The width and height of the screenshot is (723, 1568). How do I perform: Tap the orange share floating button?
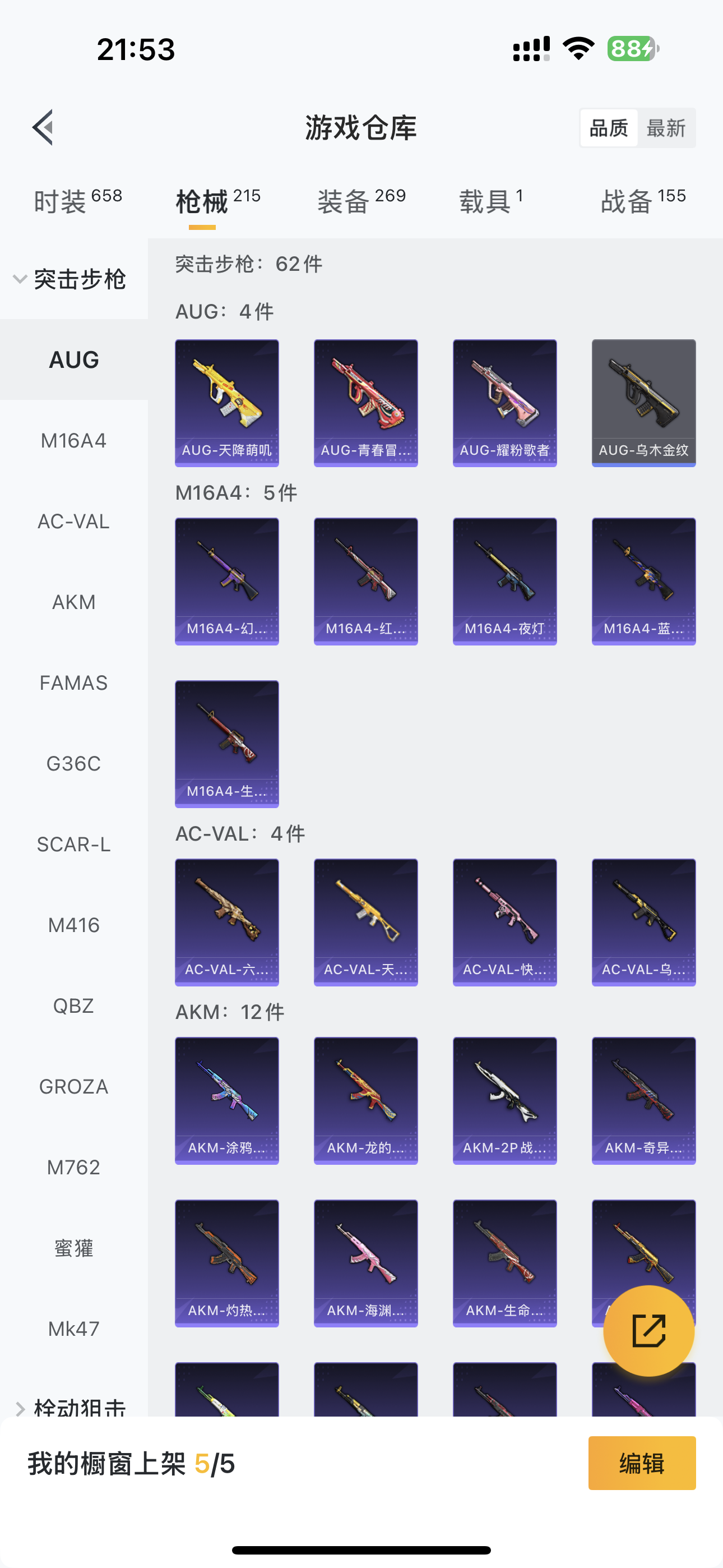tap(648, 1331)
